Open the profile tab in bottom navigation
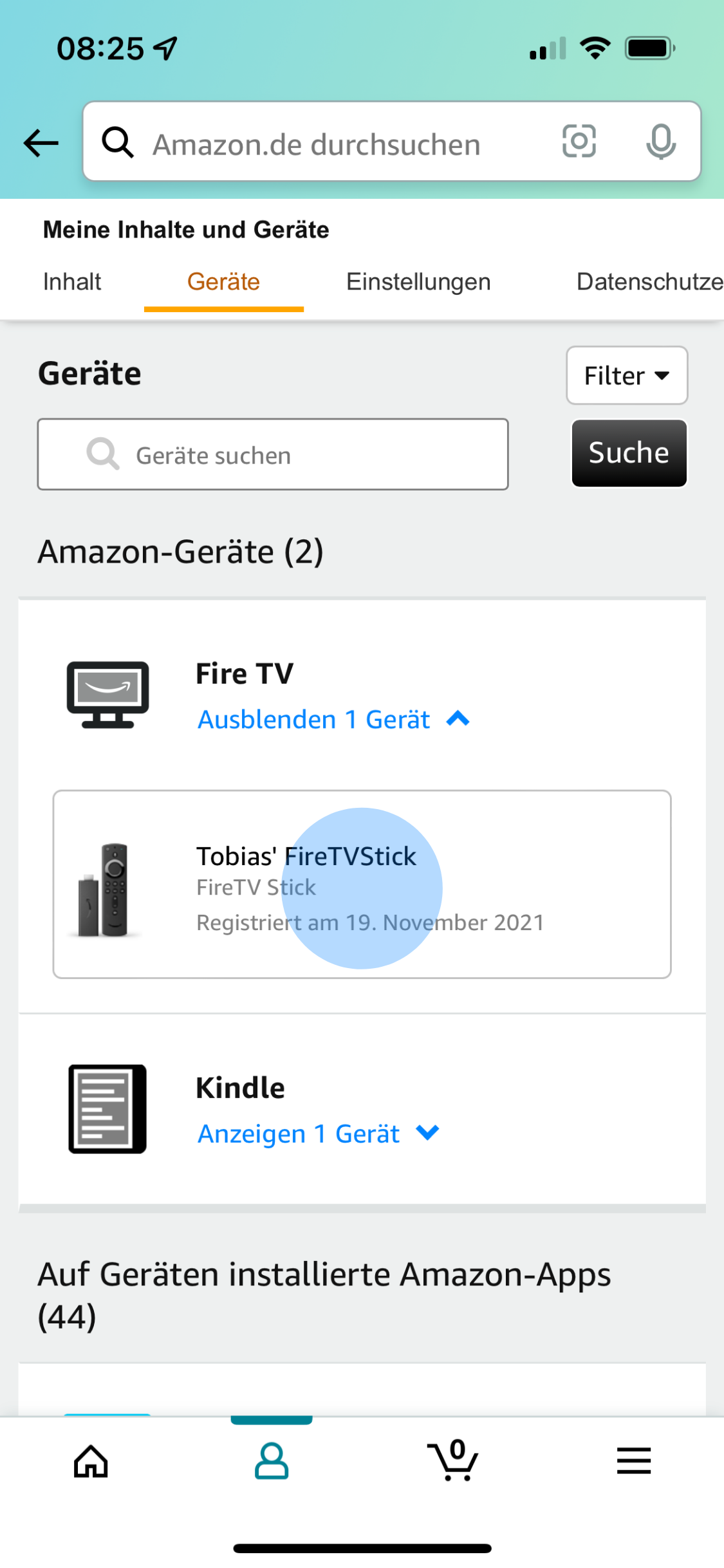This screenshot has width=724, height=1568. 271,1461
